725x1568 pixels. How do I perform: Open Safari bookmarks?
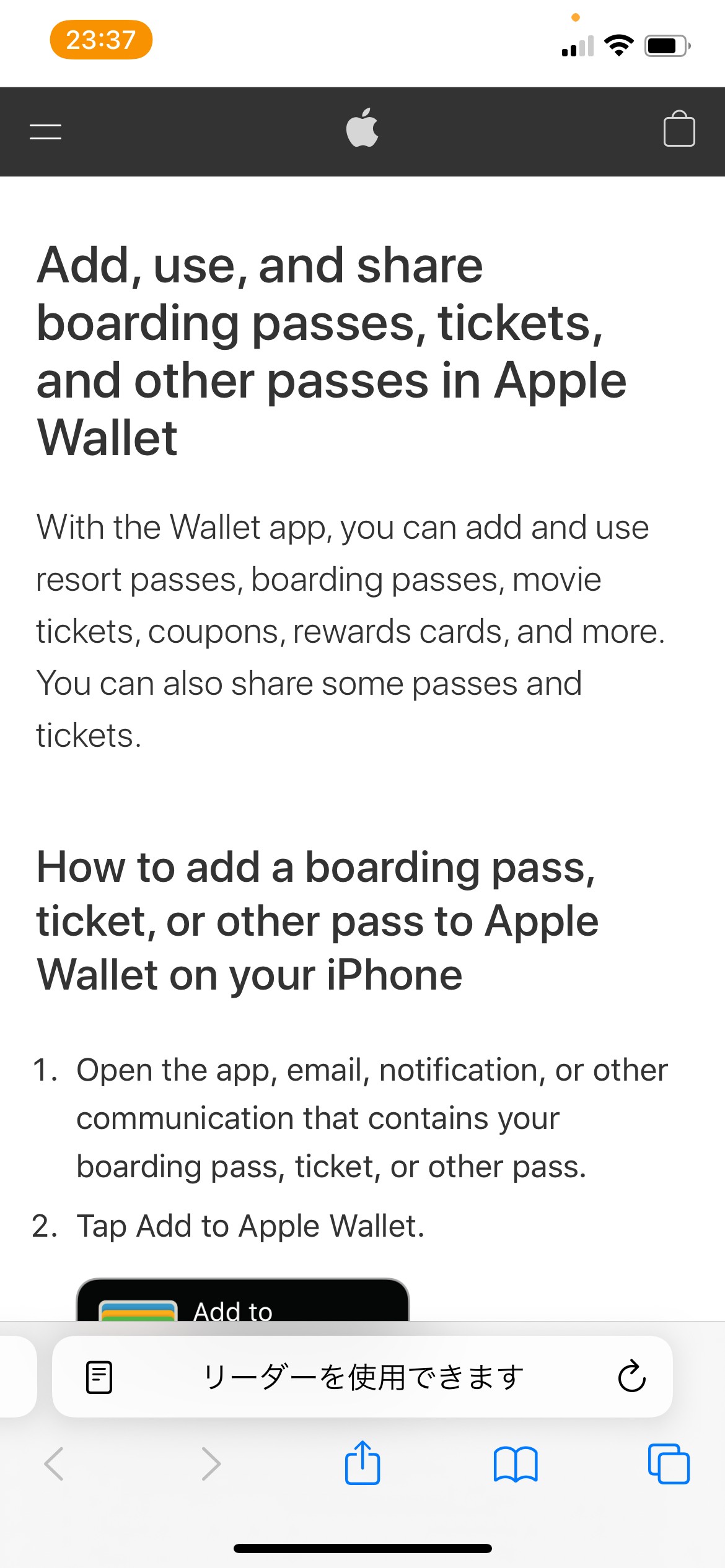point(516,1464)
